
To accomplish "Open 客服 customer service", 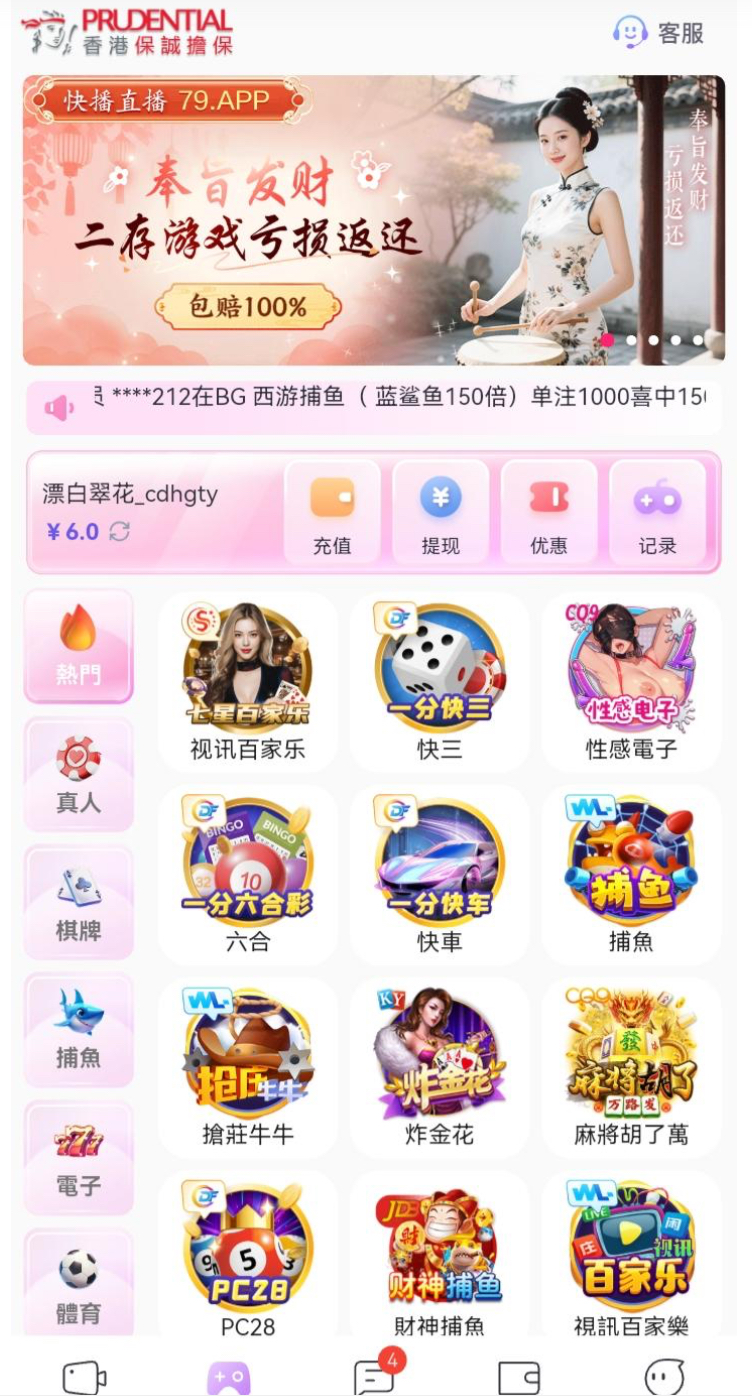I will [659, 32].
